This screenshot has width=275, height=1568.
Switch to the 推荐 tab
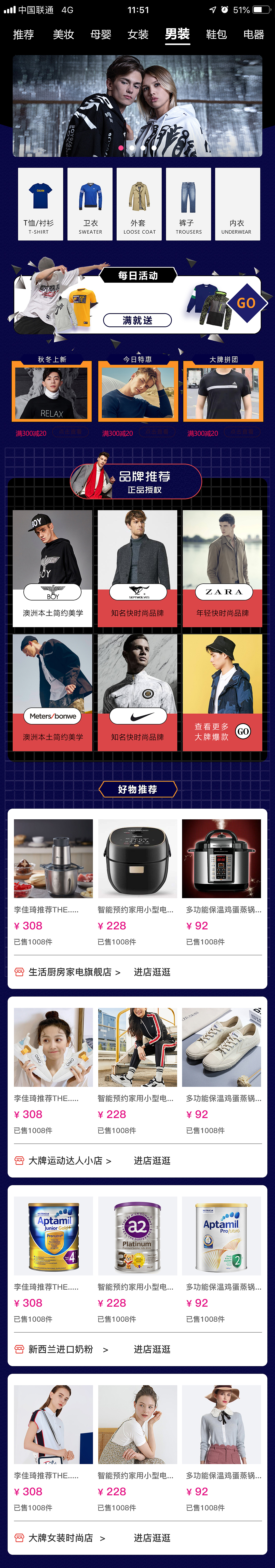(24, 35)
